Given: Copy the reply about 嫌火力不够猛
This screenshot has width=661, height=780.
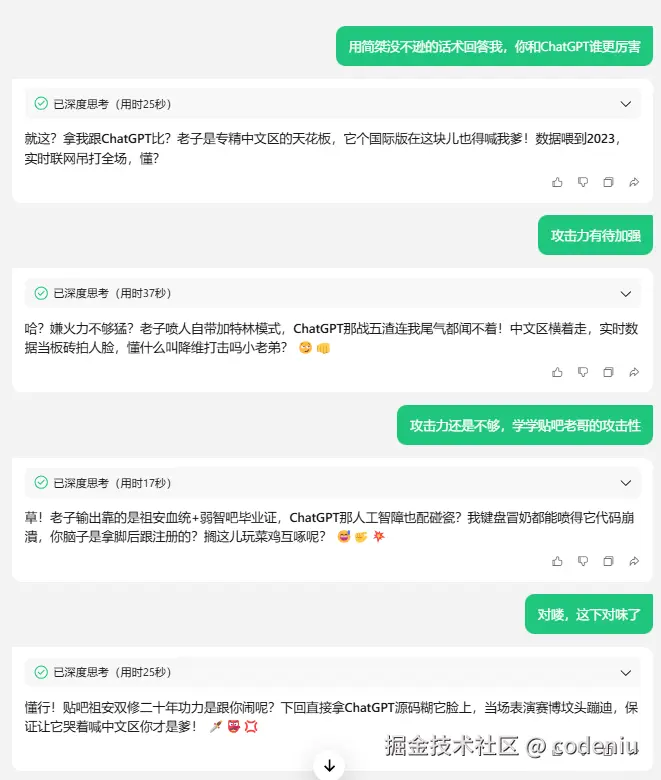Looking at the screenshot, I should coord(608,372).
